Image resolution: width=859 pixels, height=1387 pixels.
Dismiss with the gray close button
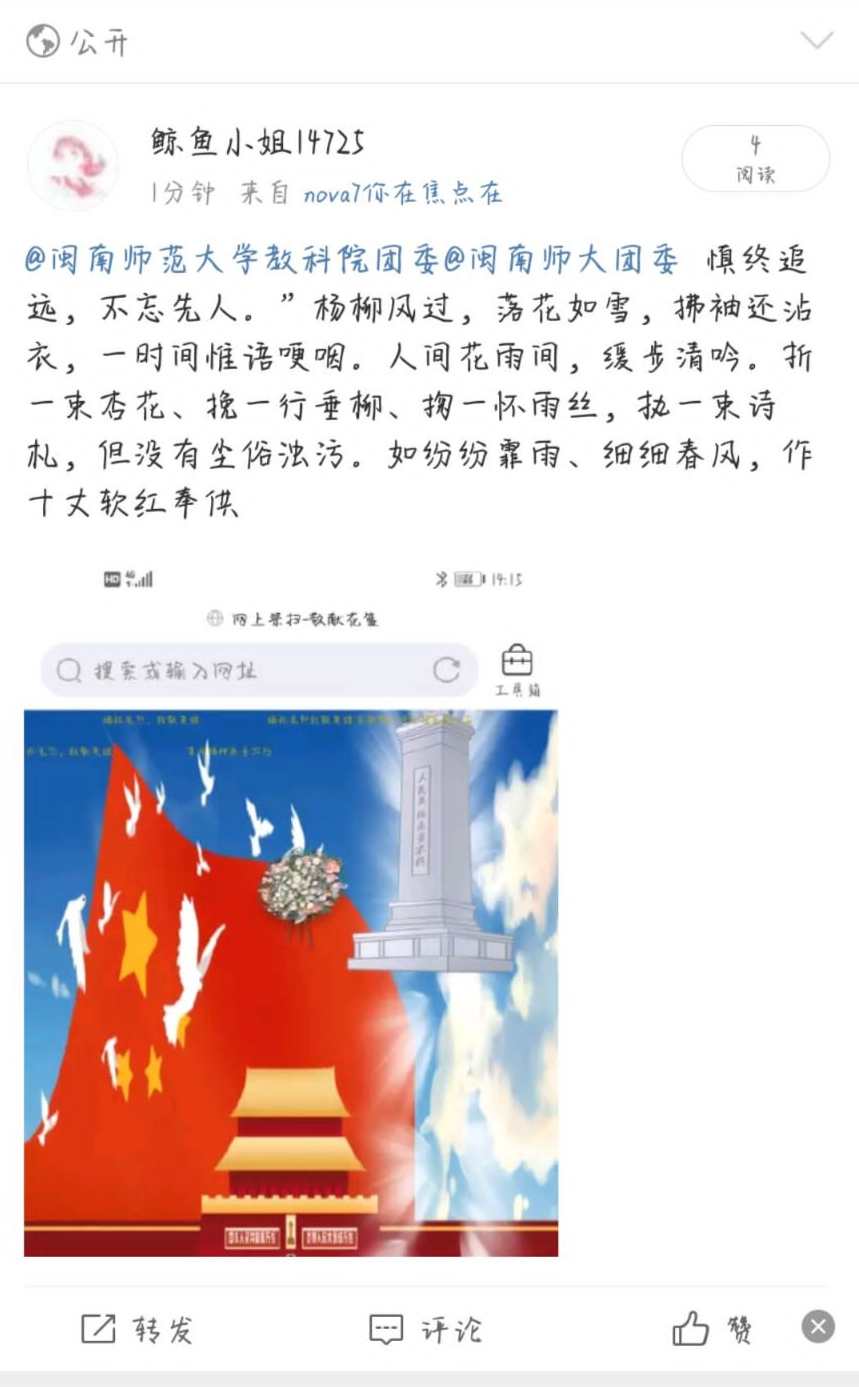coord(818,1327)
